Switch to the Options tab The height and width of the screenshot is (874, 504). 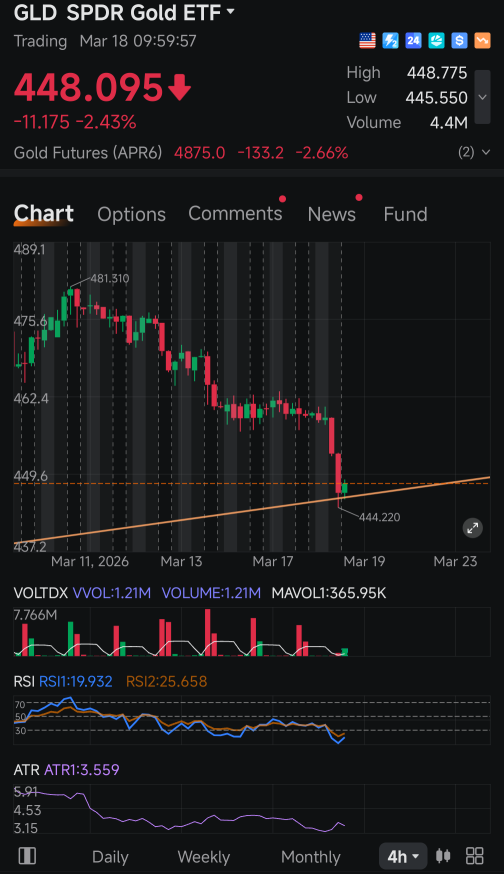coord(132,214)
